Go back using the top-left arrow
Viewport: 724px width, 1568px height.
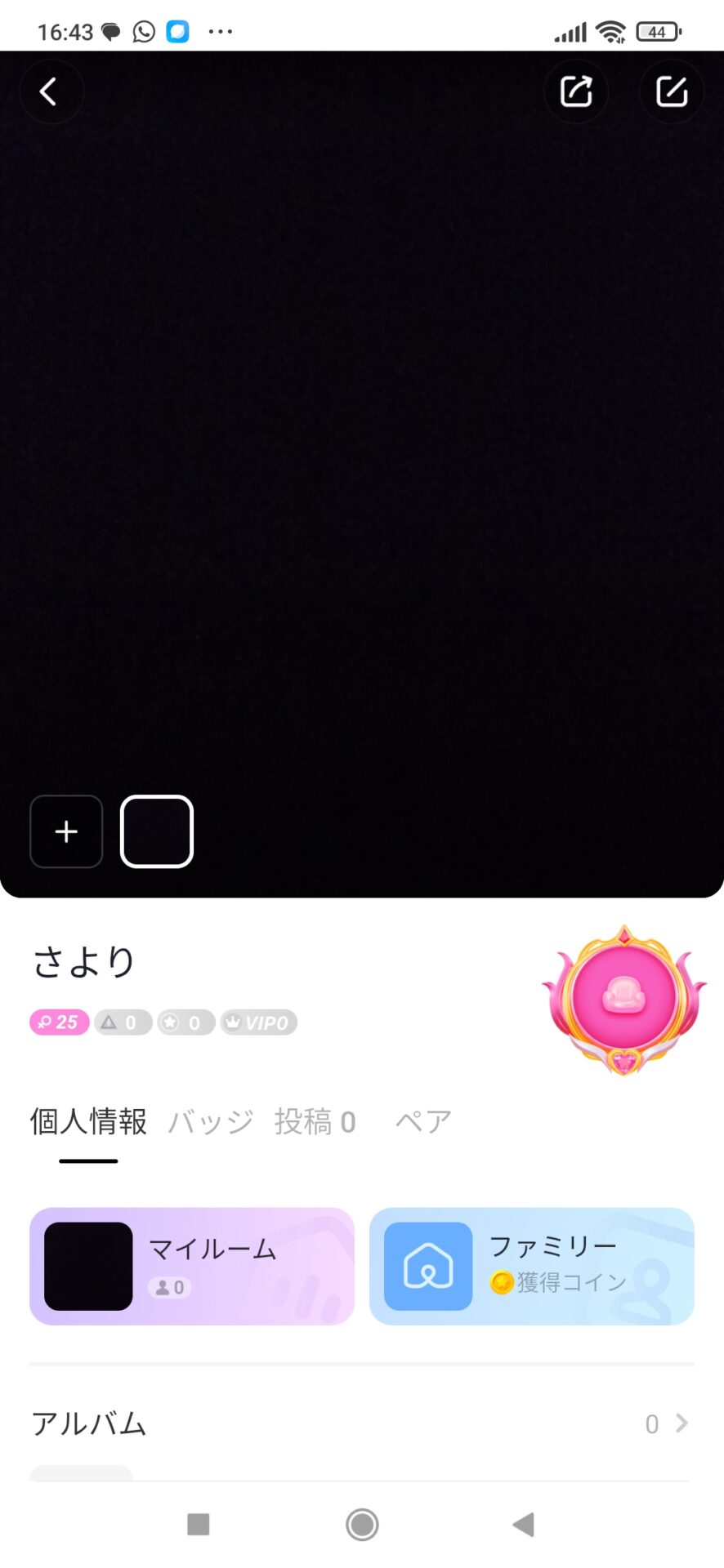[49, 91]
